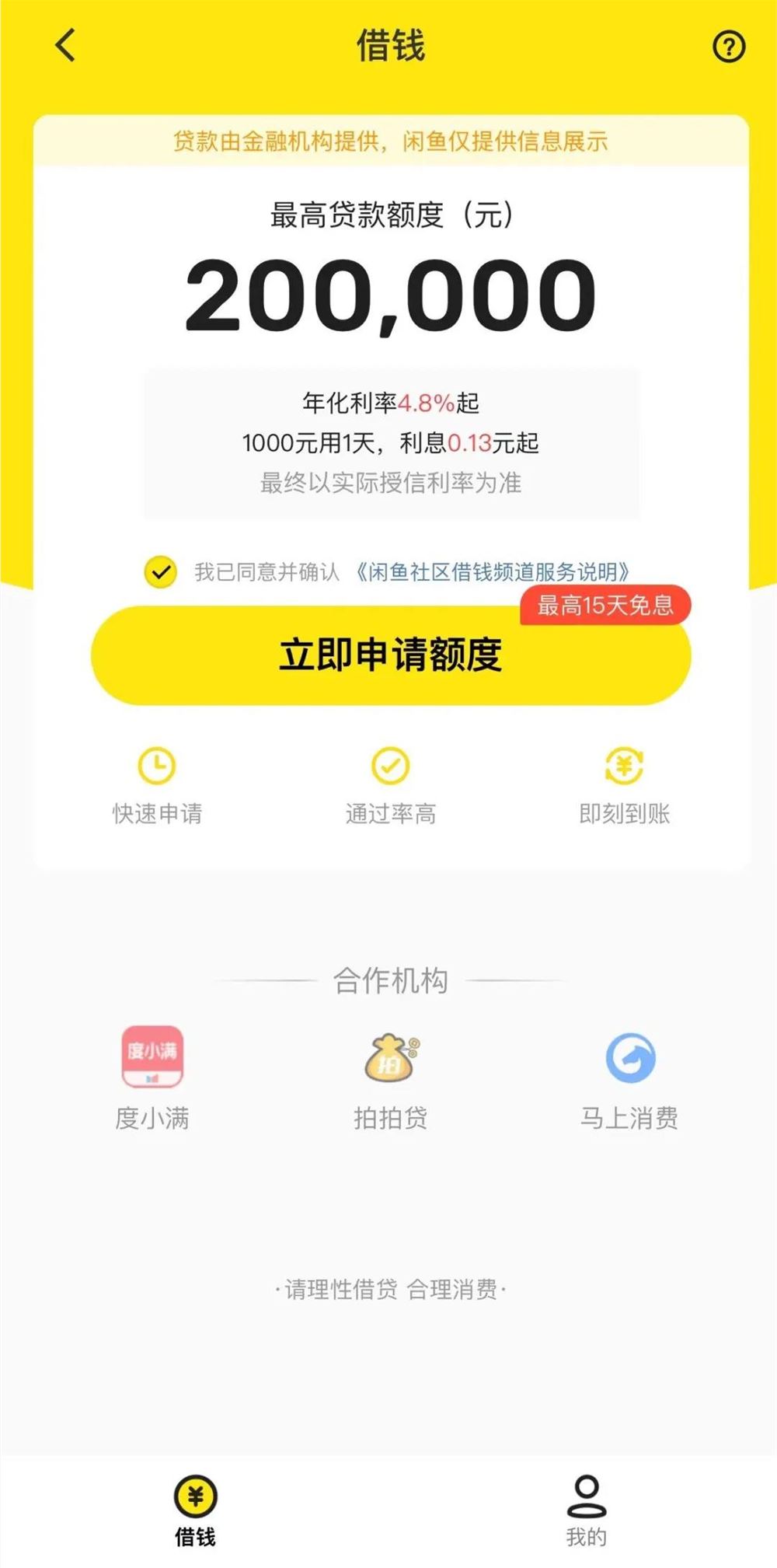Tap the 合作机构 section heading

[x=392, y=980]
